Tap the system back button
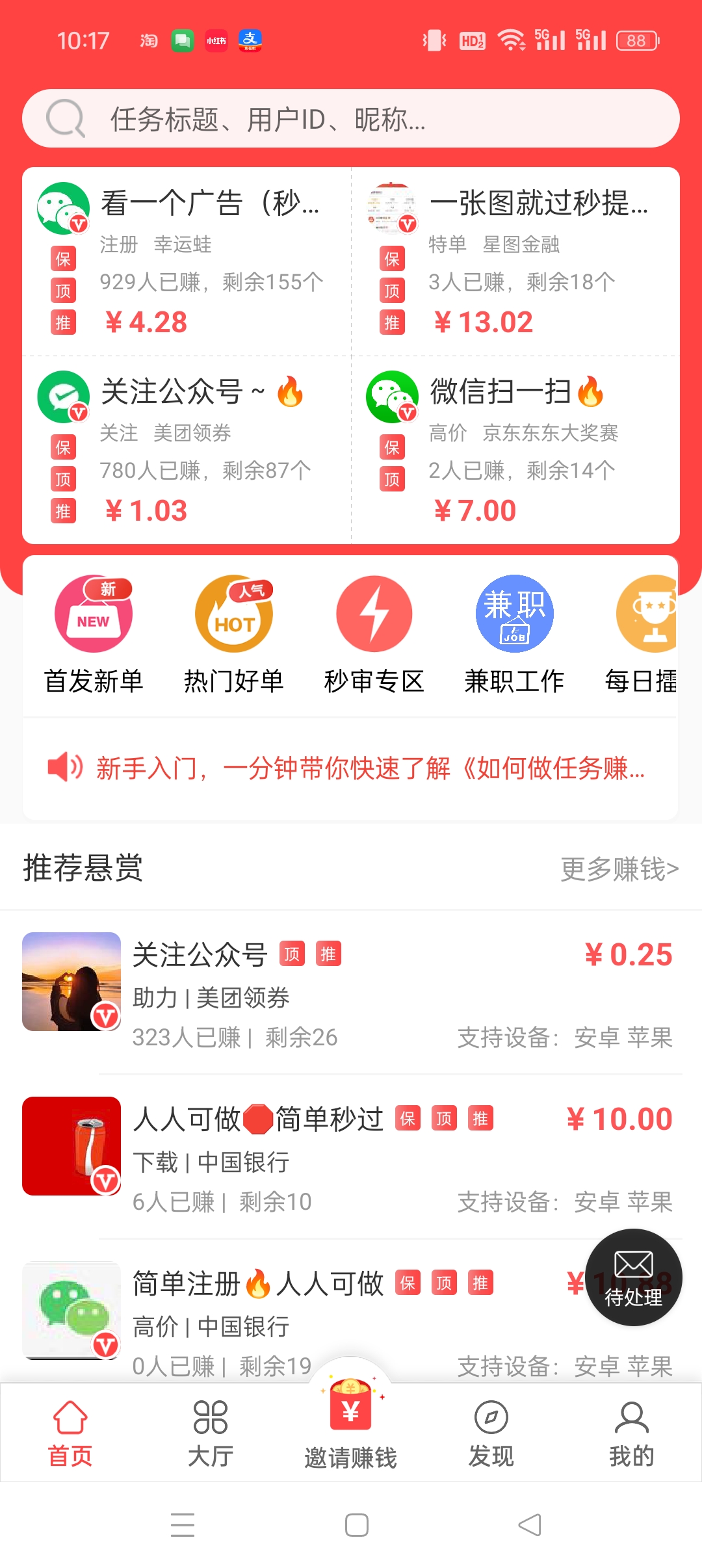This screenshot has height=1568, width=702. (x=530, y=1524)
